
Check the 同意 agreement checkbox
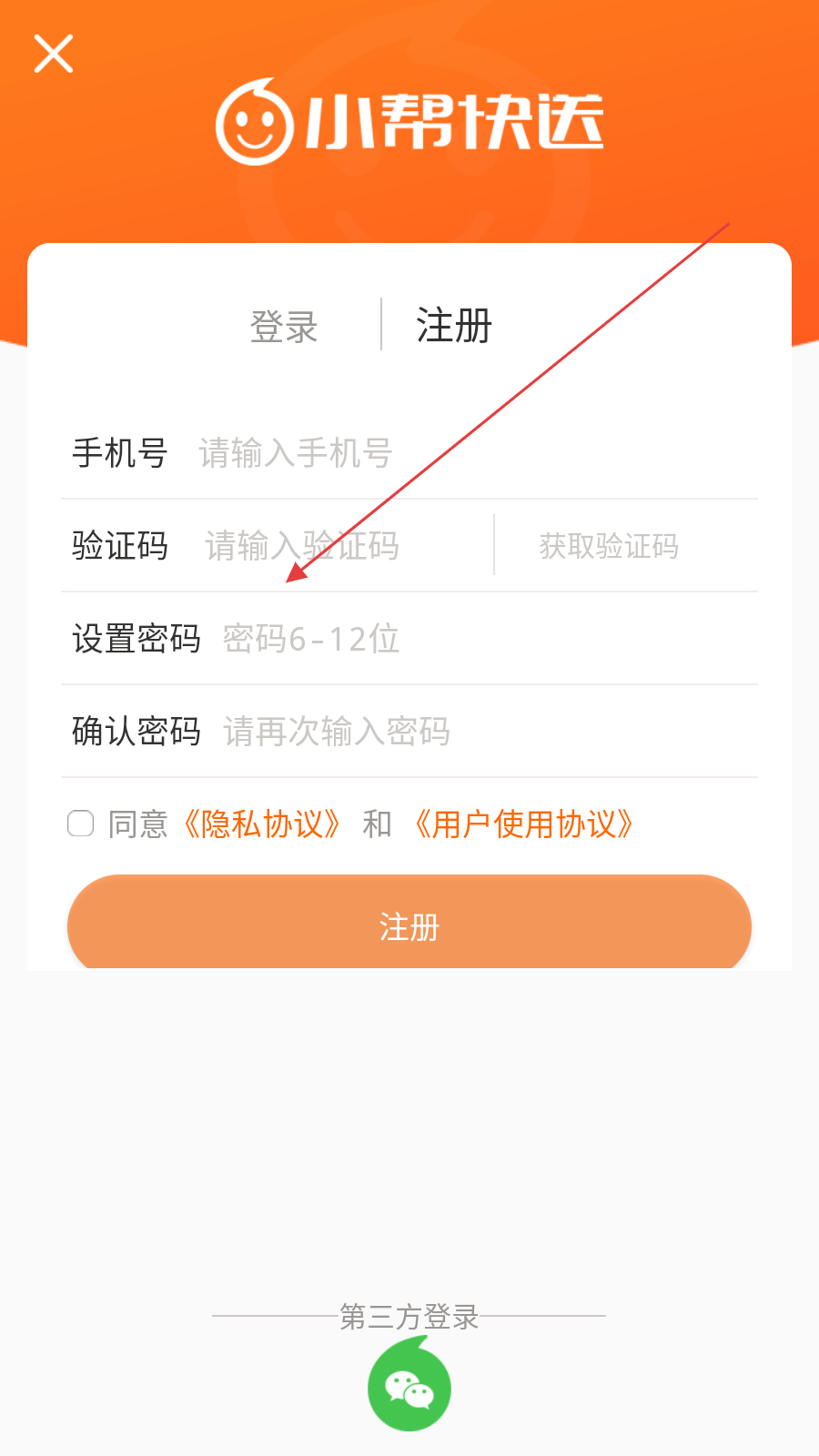81,824
